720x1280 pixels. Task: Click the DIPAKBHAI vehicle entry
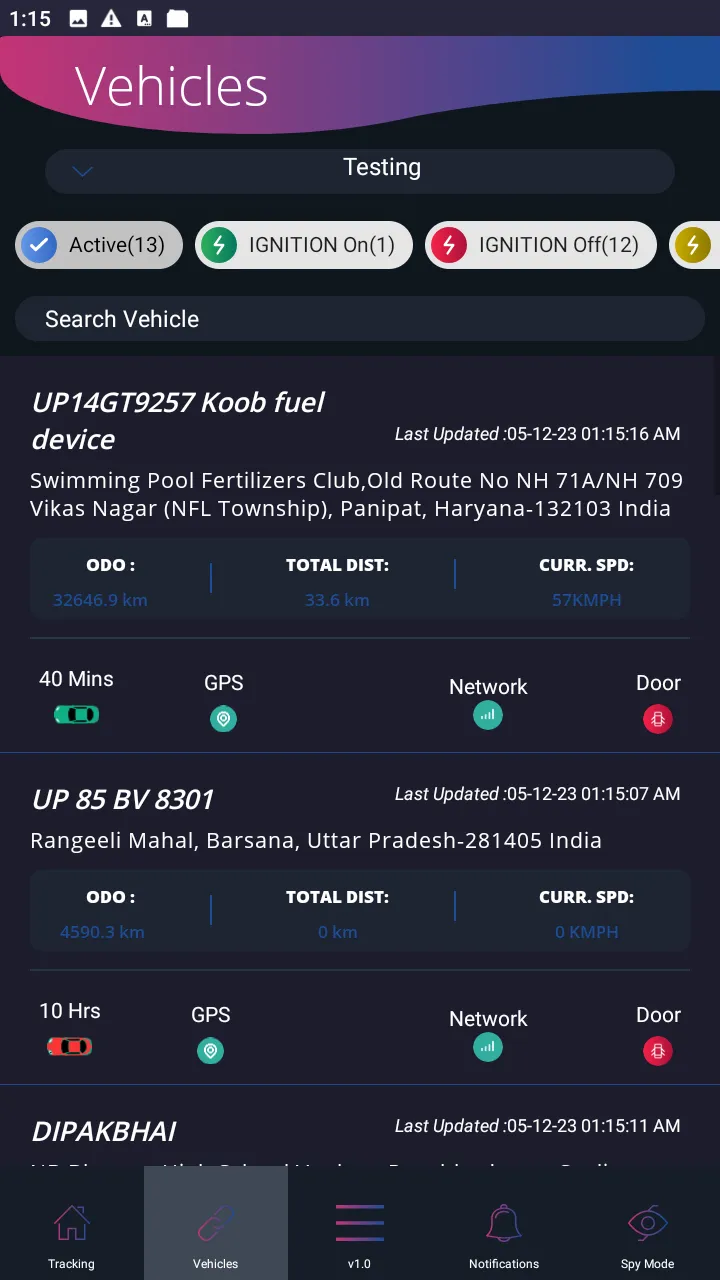click(x=104, y=1131)
